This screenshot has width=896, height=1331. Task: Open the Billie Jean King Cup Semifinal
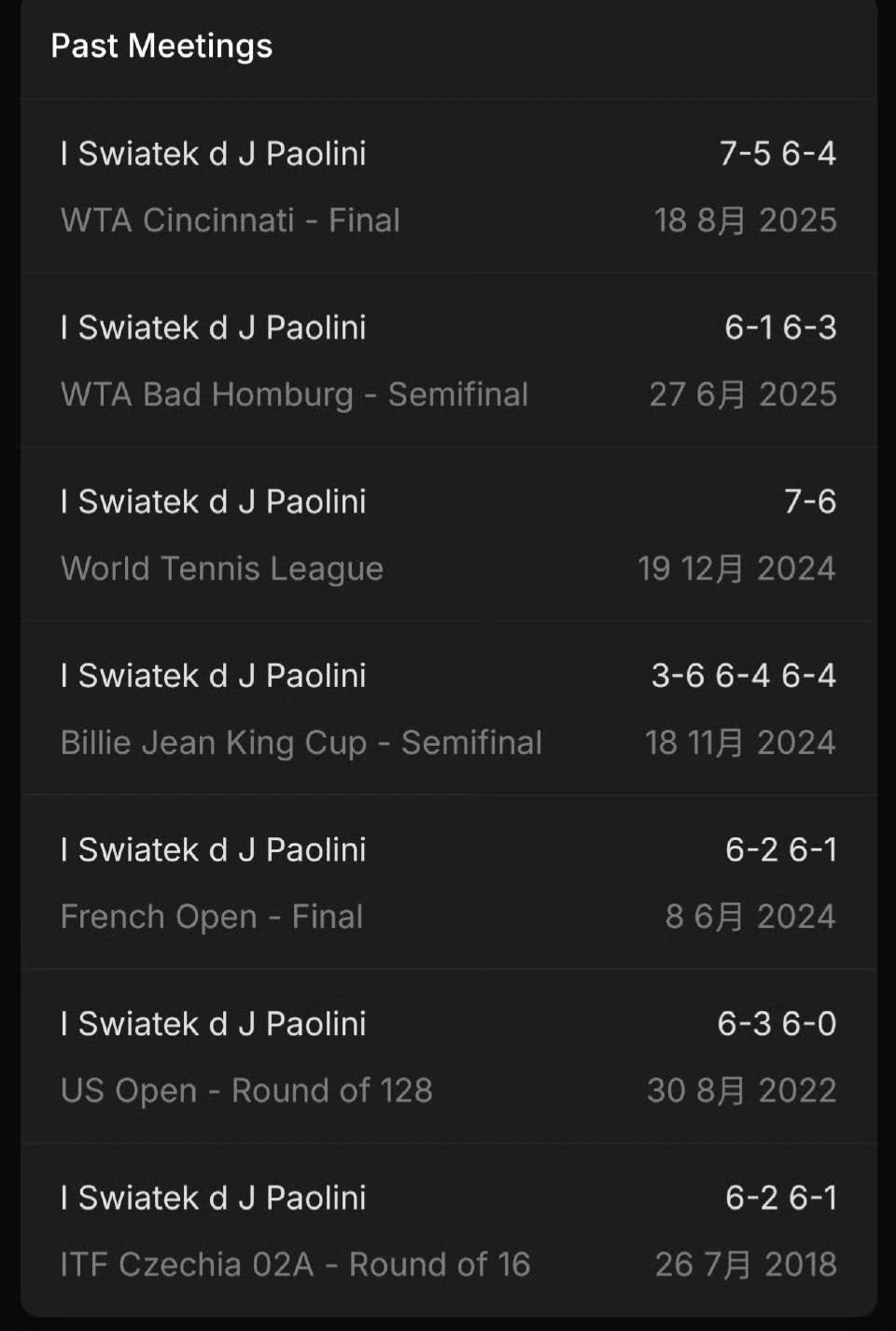(x=448, y=708)
